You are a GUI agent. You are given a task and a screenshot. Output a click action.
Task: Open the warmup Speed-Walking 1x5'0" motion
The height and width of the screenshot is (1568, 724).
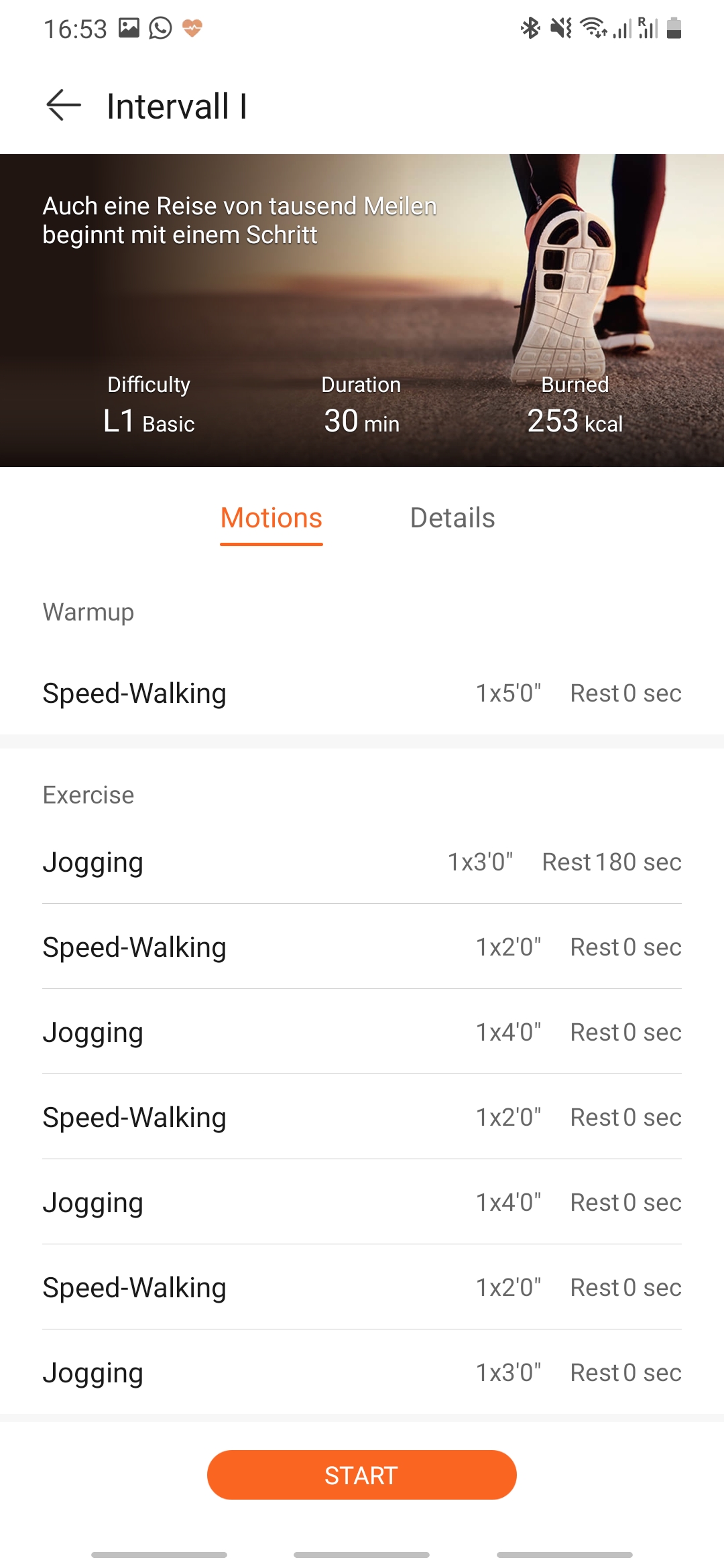point(362,693)
